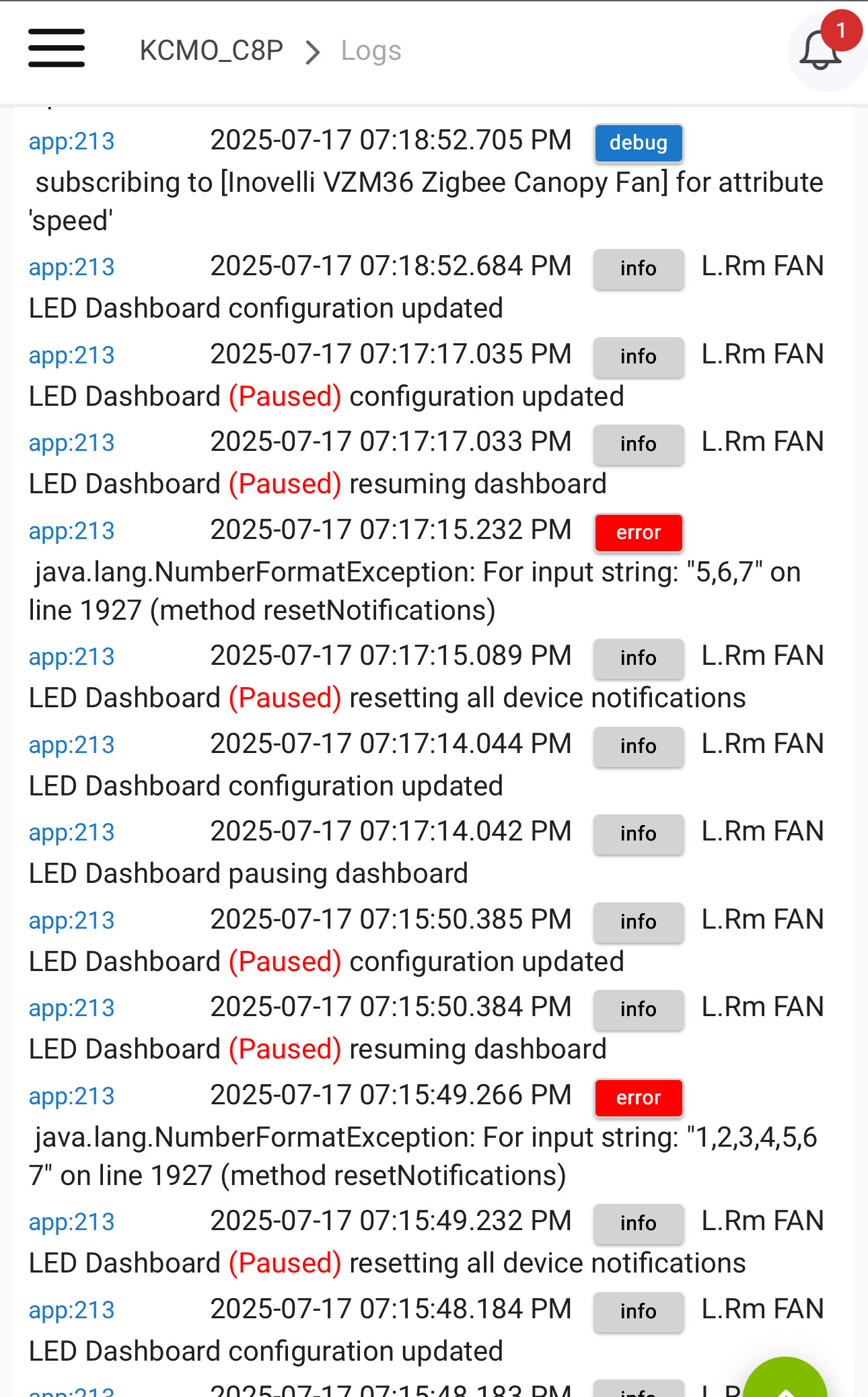Select app:213 on the 07:15:49.266 PM error
868x1397 pixels.
(x=71, y=1096)
